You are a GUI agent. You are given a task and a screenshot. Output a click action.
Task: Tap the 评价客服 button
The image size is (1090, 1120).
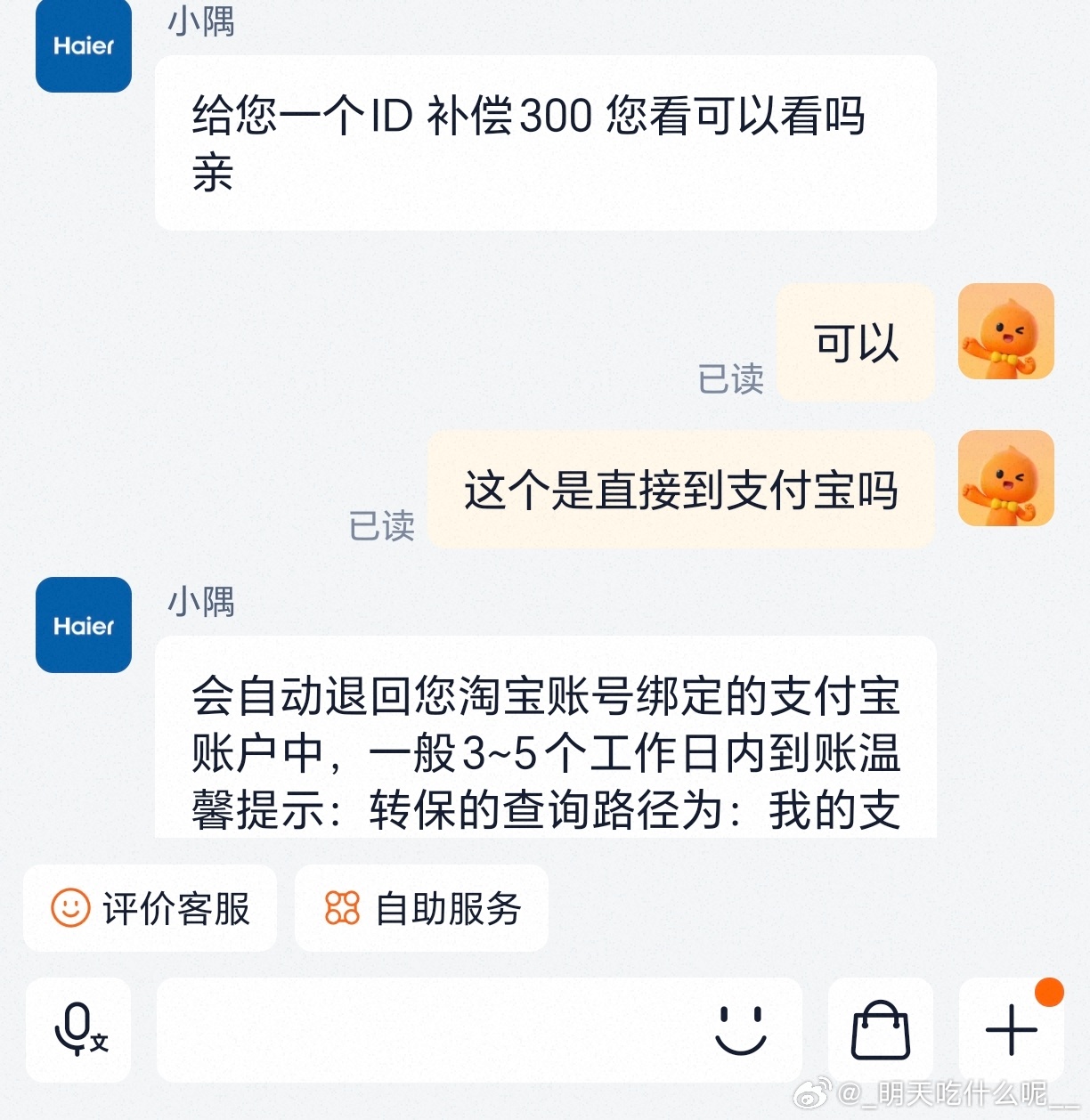(150, 908)
